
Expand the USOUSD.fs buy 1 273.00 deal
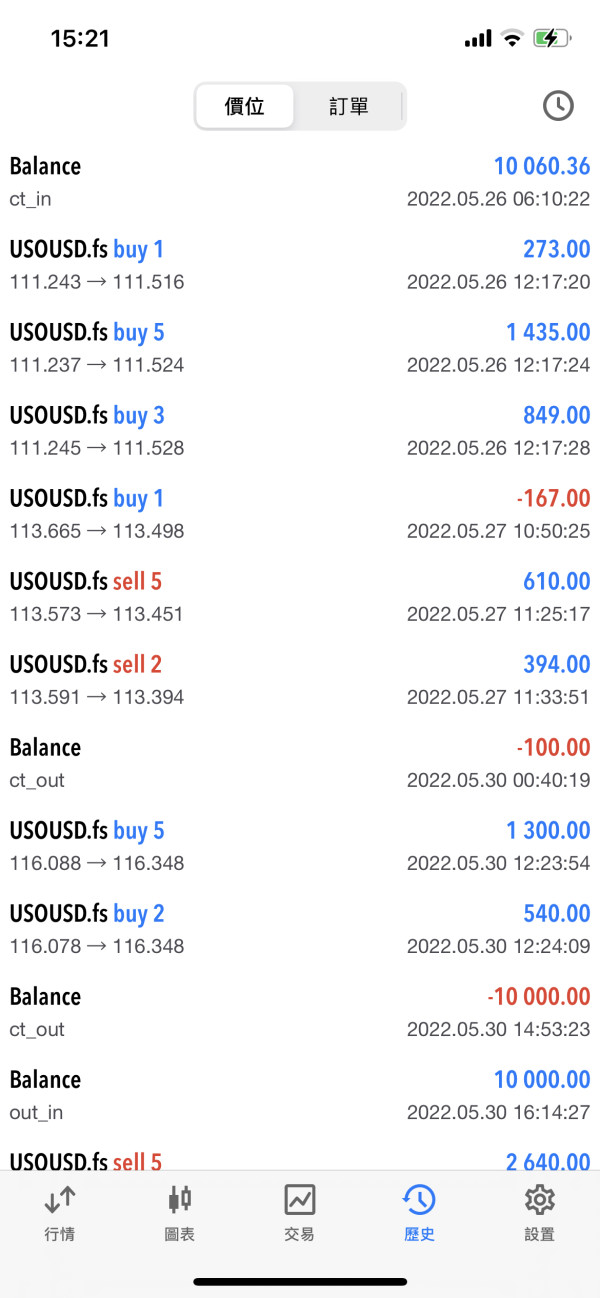pos(300,265)
